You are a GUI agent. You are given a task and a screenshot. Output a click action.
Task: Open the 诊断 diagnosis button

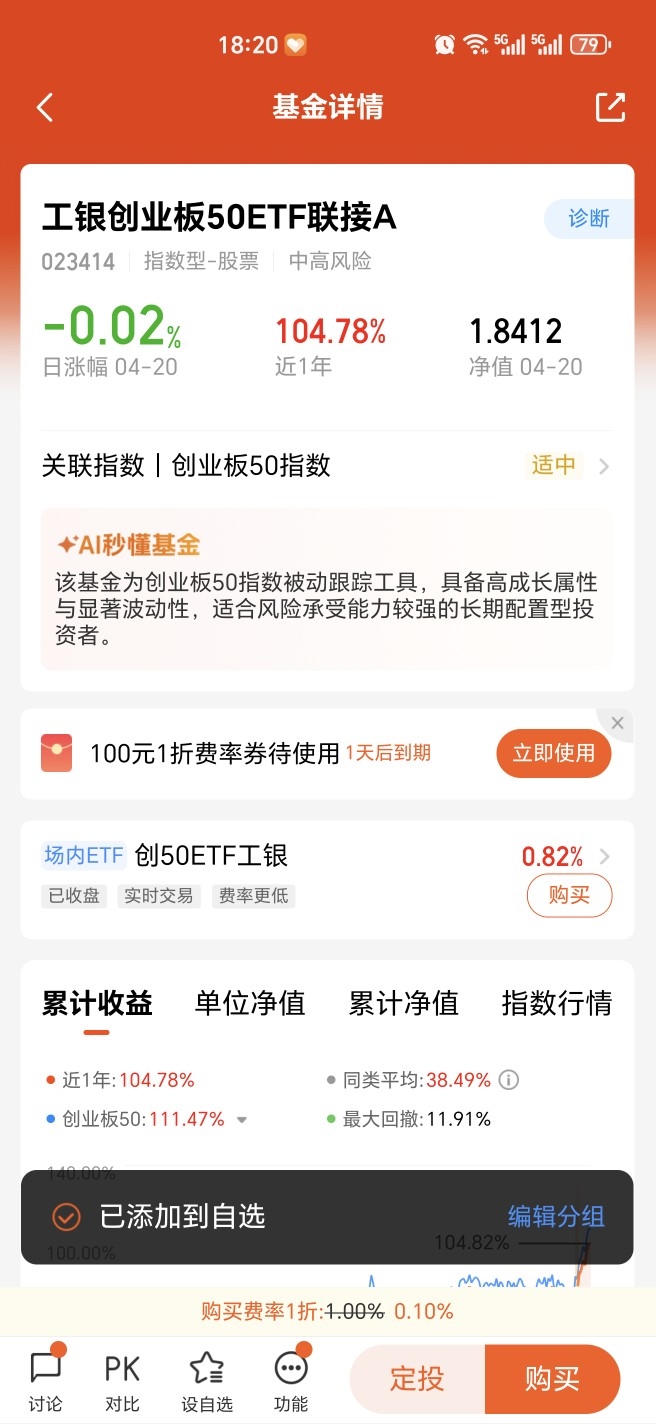point(589,219)
